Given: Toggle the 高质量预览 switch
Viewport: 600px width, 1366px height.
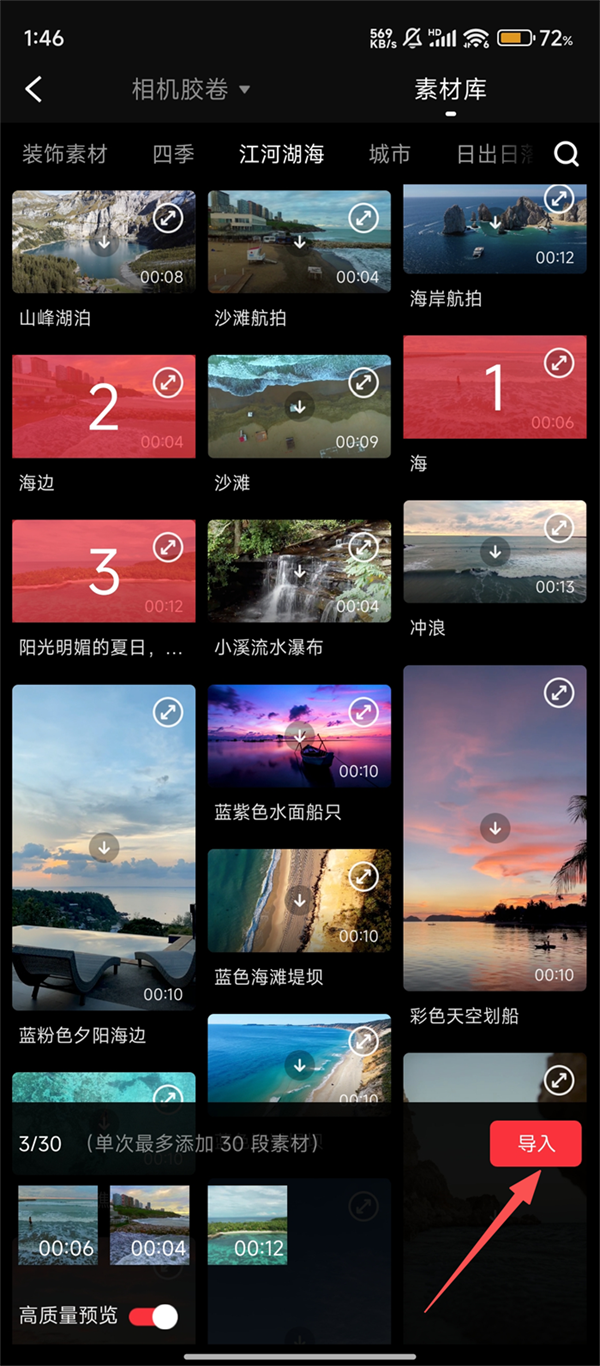Looking at the screenshot, I should pyautogui.click(x=153, y=1316).
